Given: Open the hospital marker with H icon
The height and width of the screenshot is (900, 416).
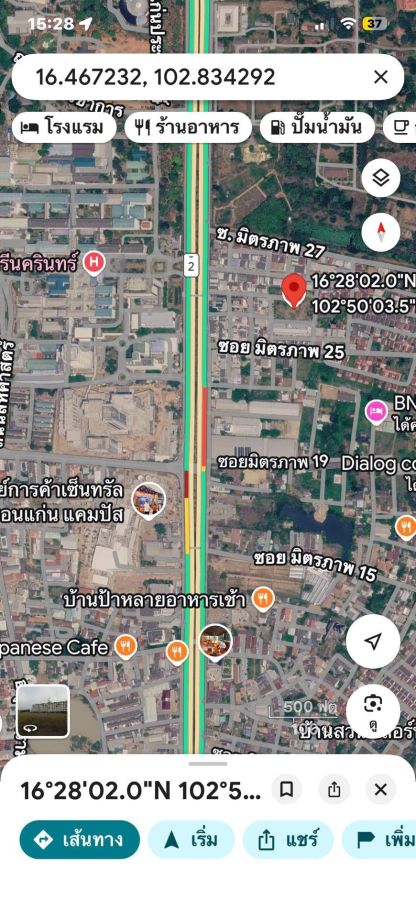Looking at the screenshot, I should (94, 263).
